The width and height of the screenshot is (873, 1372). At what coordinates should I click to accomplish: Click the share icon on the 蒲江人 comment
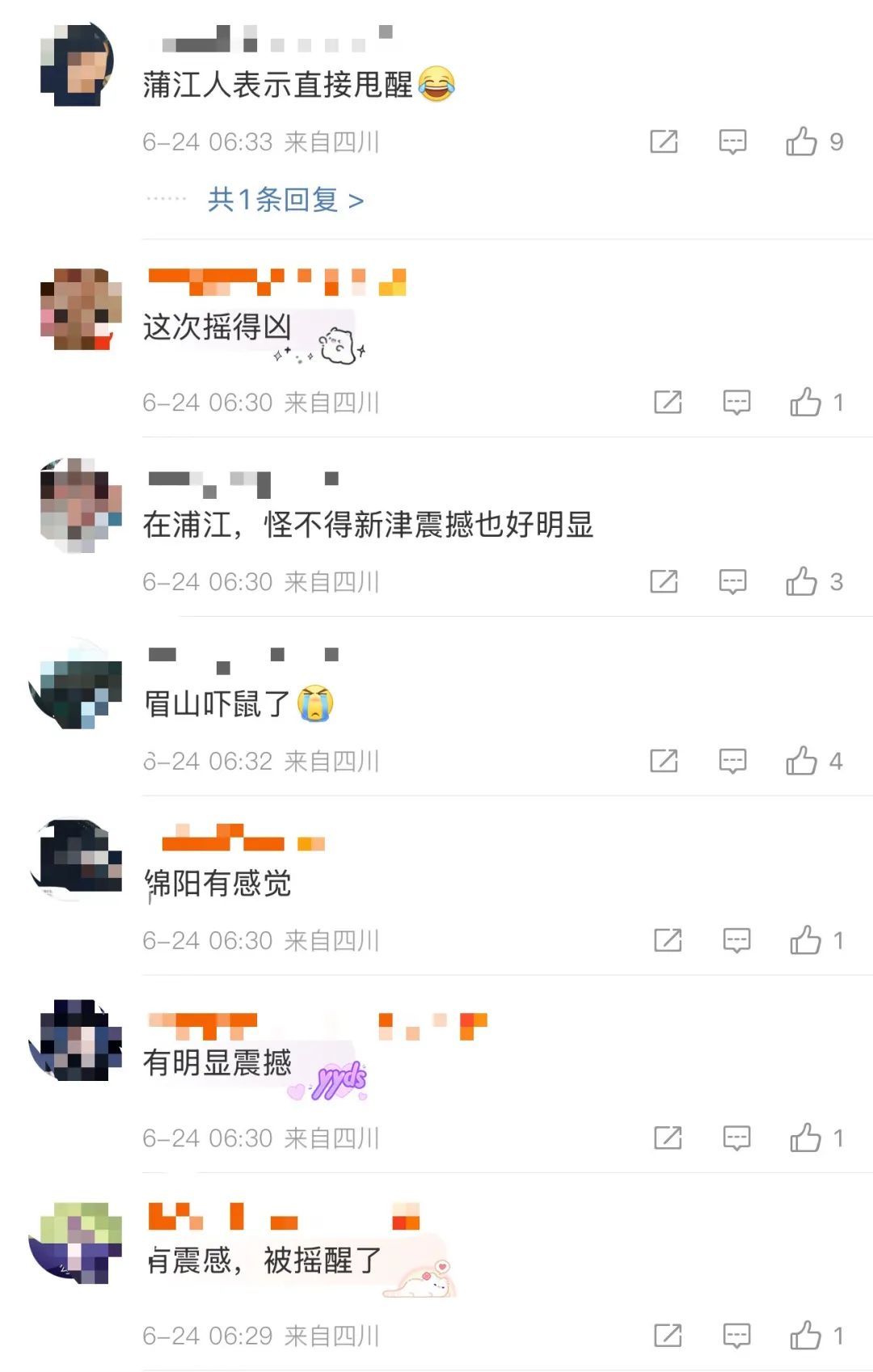[665, 142]
